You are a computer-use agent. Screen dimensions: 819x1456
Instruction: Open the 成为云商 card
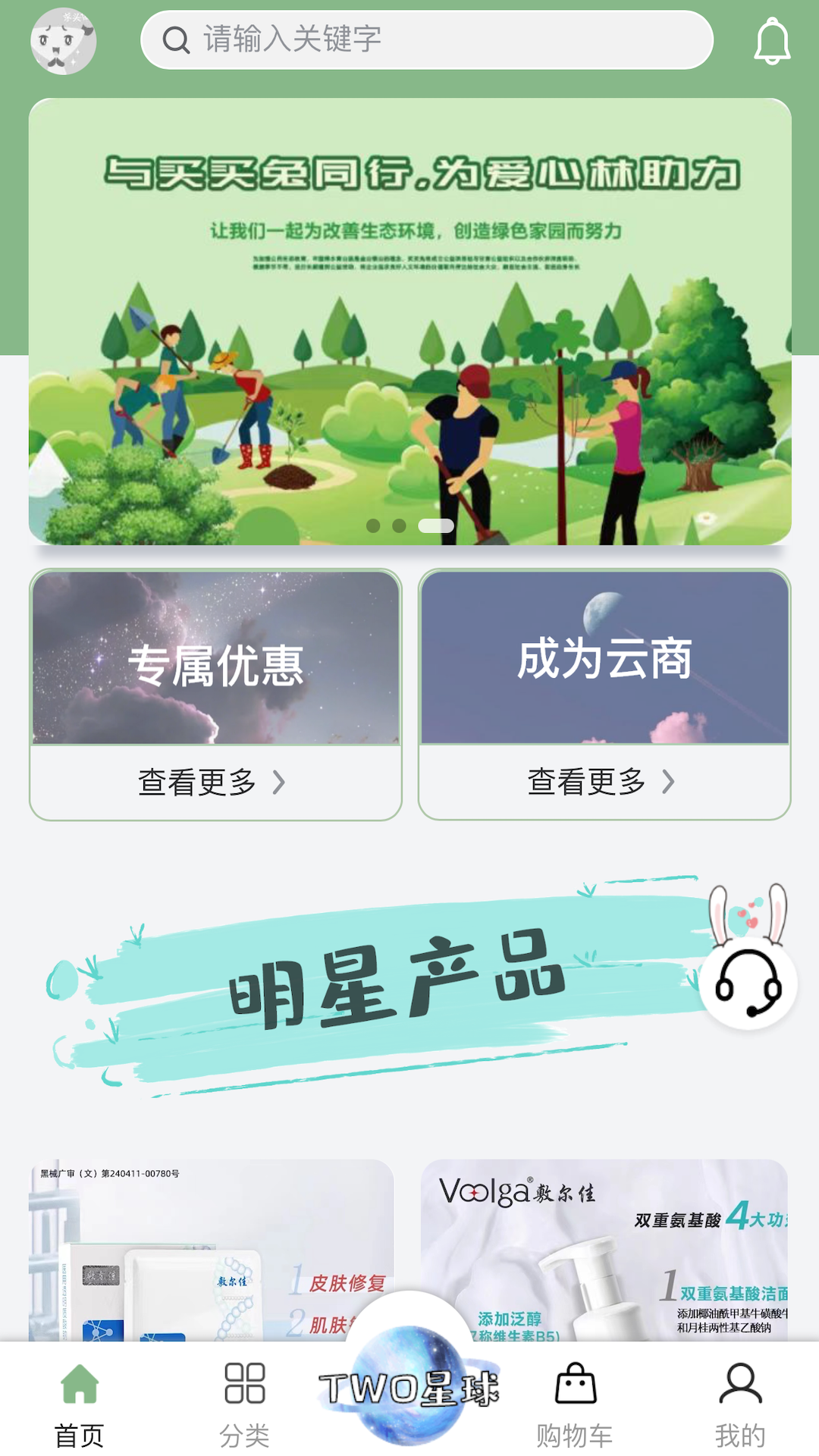pyautogui.click(x=604, y=658)
